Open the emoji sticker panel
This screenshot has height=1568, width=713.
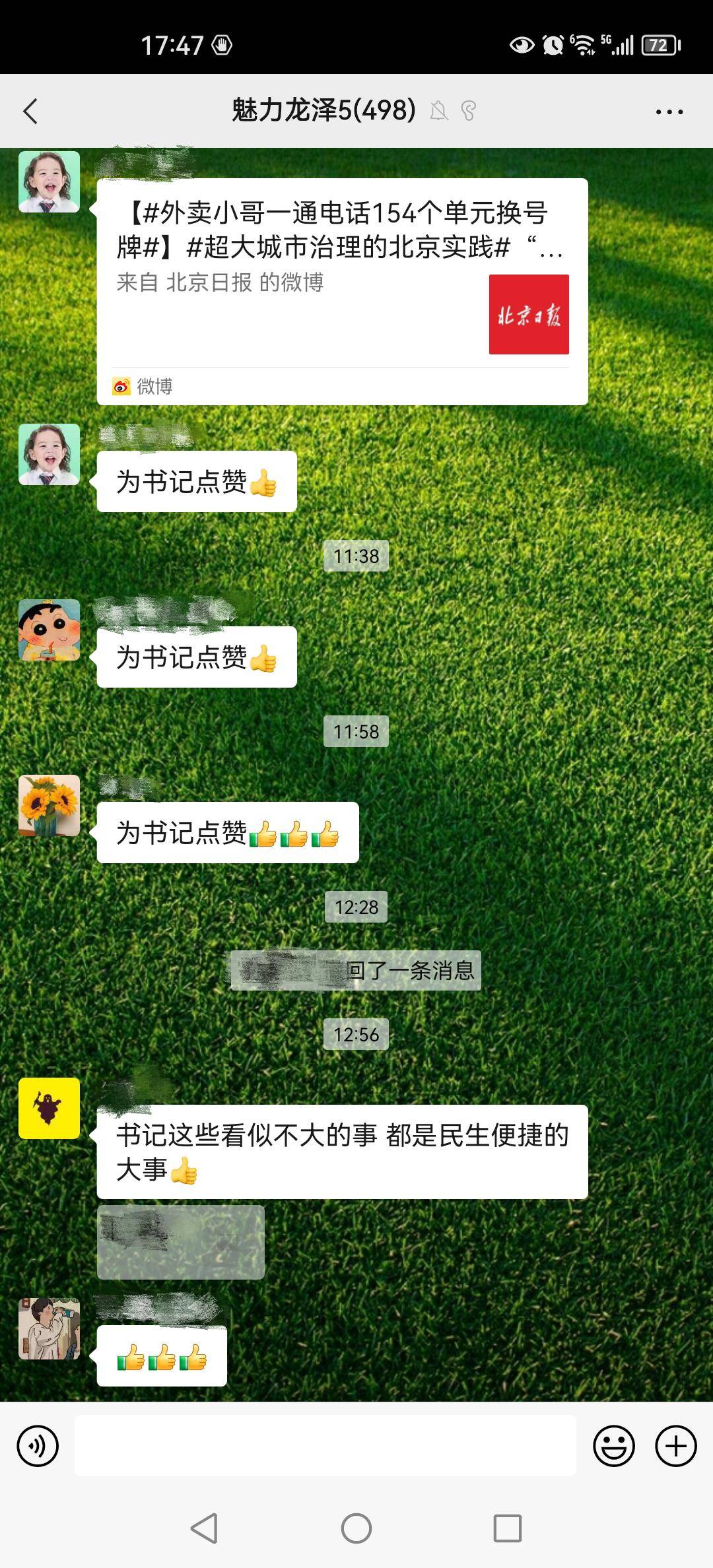[613, 1446]
